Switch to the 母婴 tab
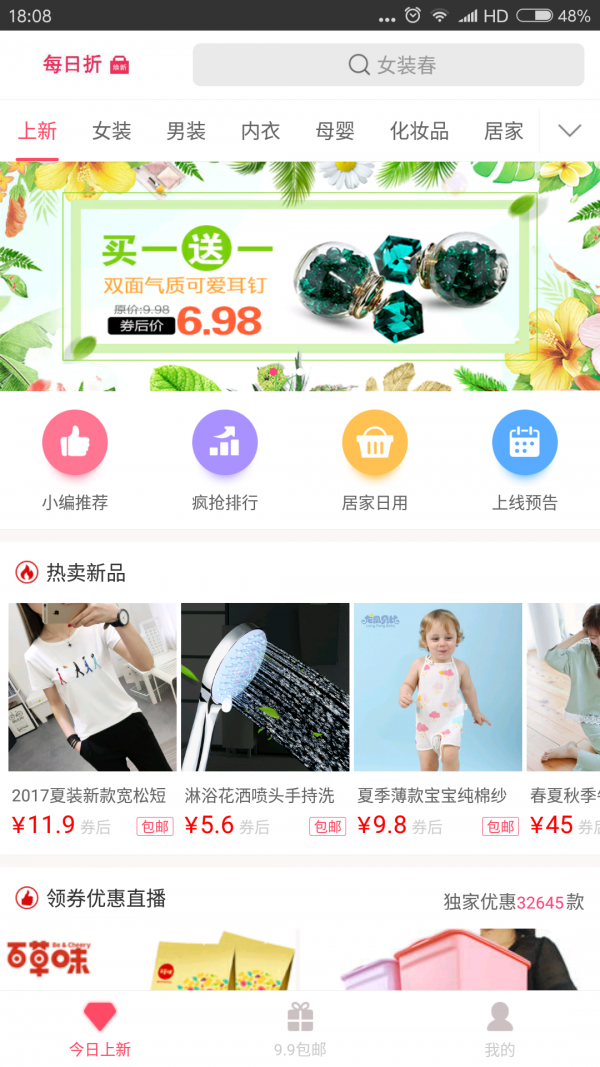Image resolution: width=600 pixels, height=1067 pixels. click(x=335, y=131)
